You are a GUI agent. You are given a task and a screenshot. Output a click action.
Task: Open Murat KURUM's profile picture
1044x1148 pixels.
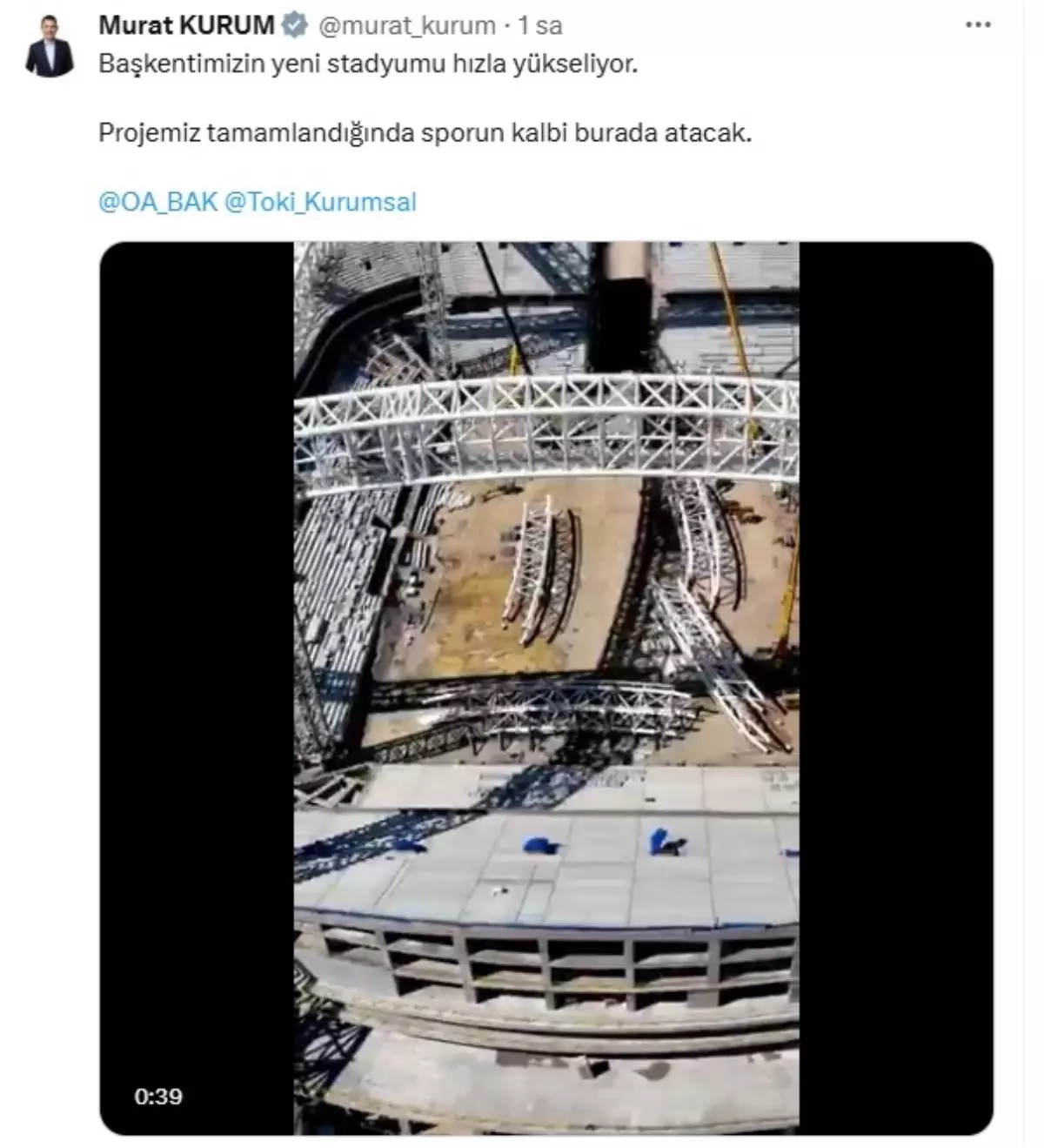pyautogui.click(x=50, y=49)
